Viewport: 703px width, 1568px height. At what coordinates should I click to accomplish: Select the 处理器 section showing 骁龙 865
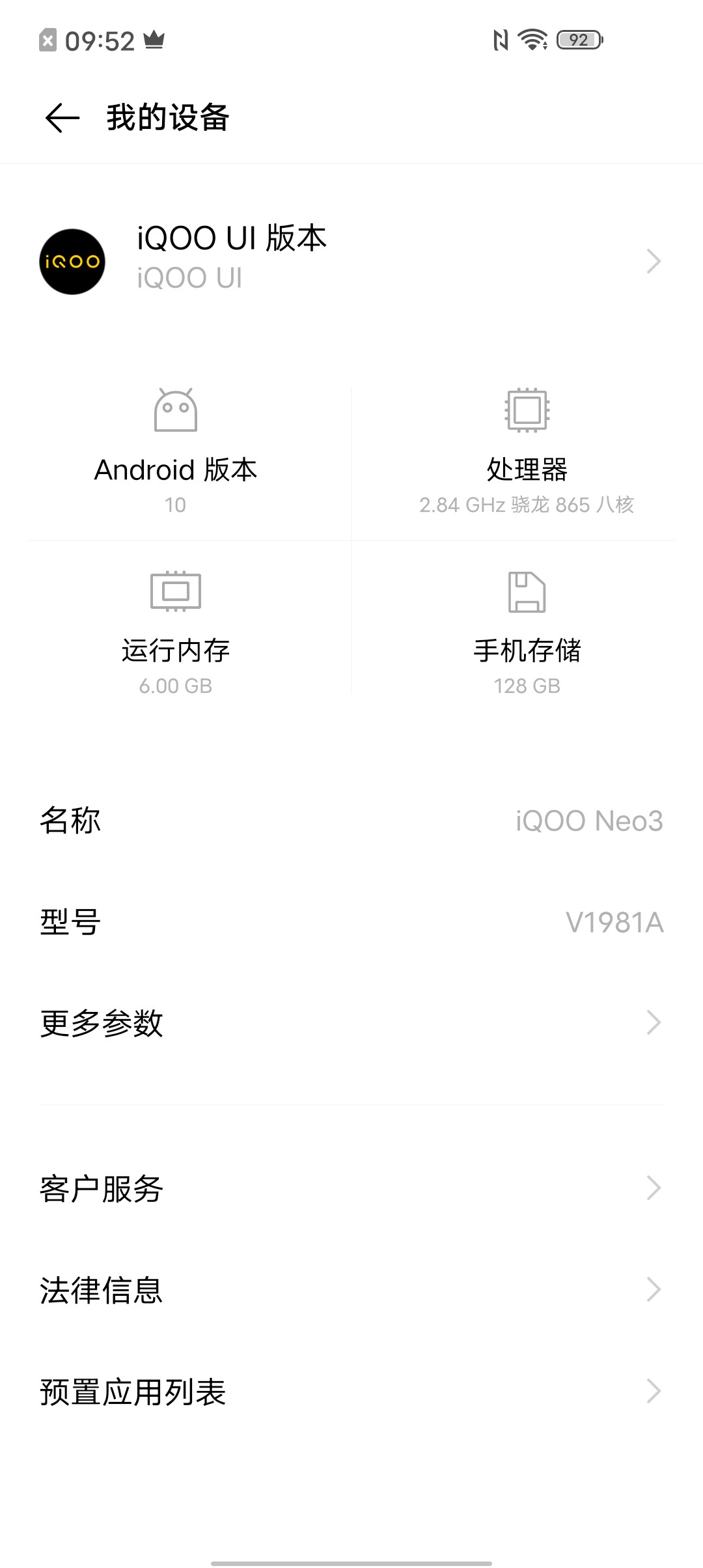[x=526, y=469]
